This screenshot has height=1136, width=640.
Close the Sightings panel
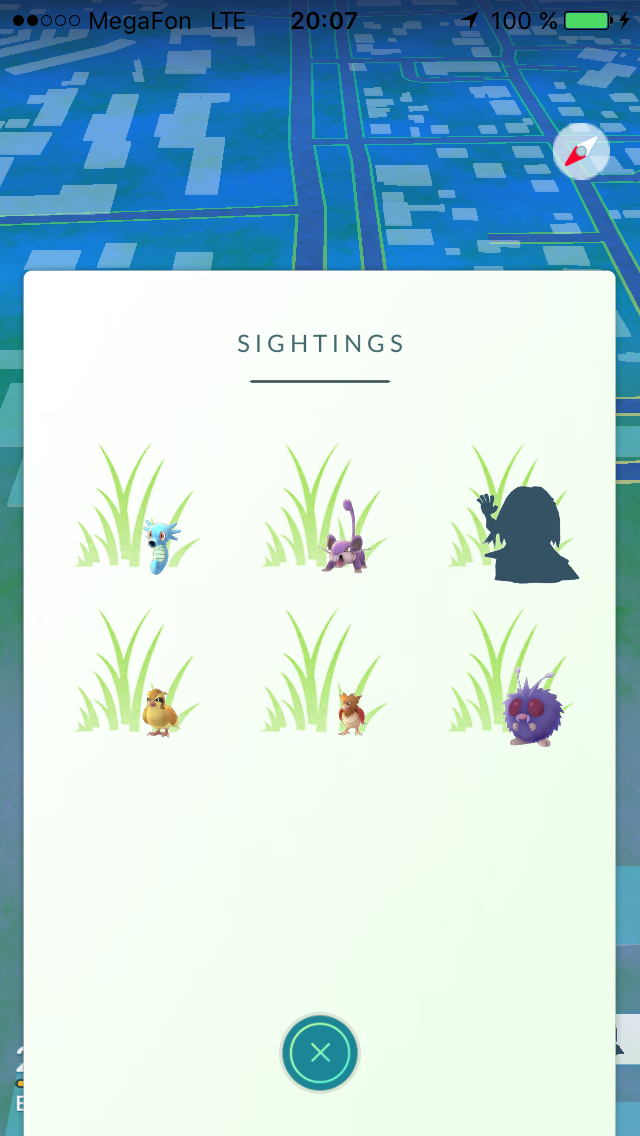[320, 1052]
